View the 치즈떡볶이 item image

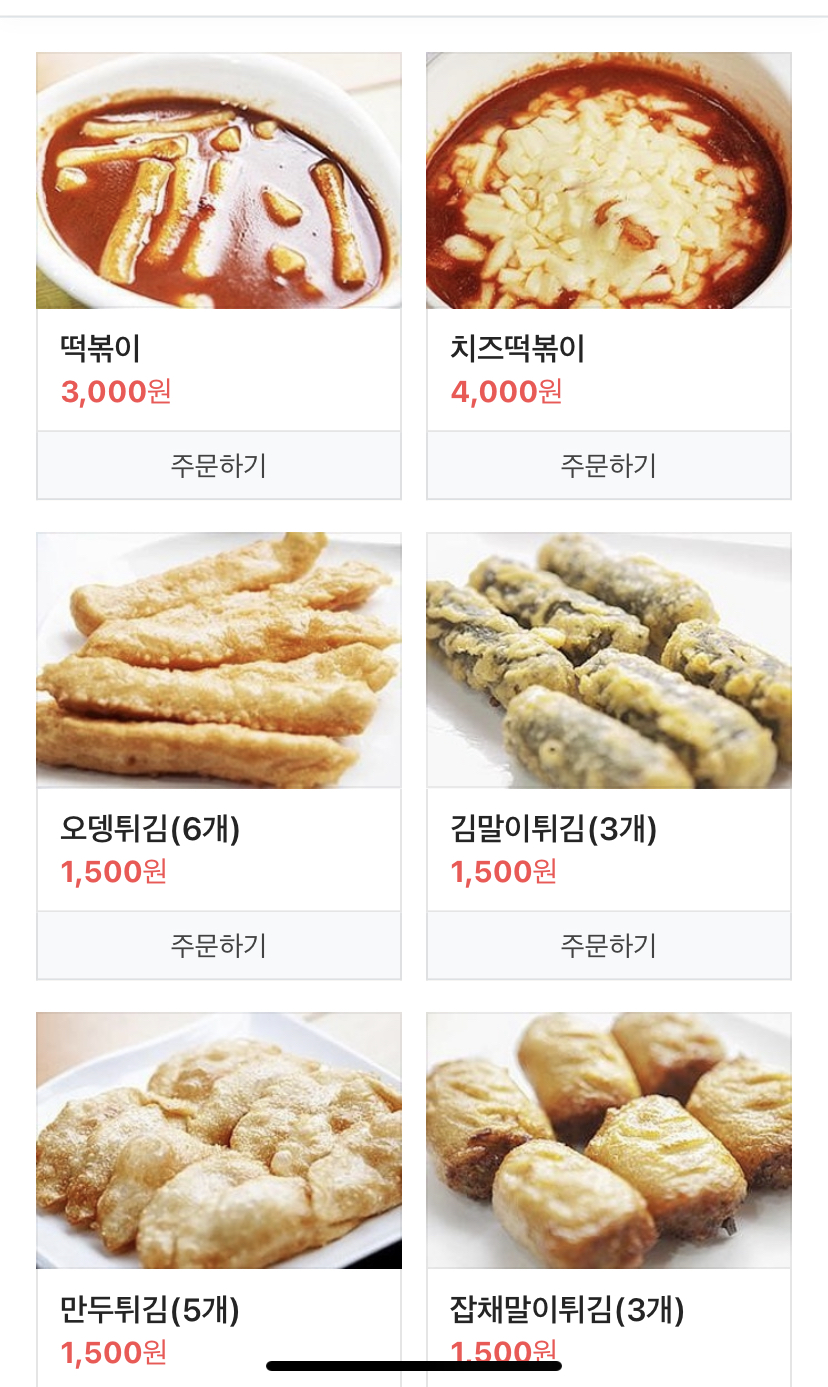[x=608, y=181]
